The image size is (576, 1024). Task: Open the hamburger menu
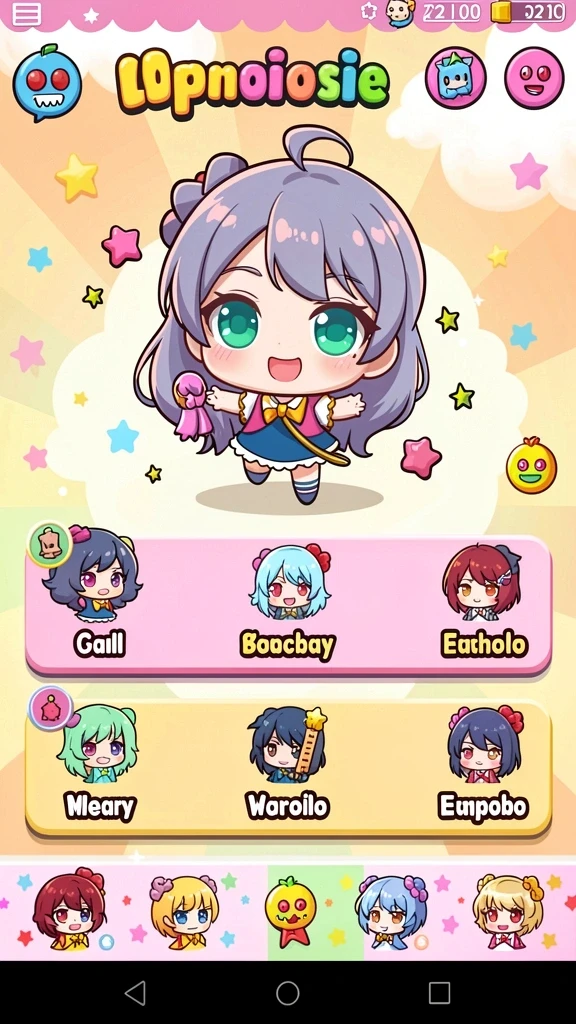click(x=27, y=14)
